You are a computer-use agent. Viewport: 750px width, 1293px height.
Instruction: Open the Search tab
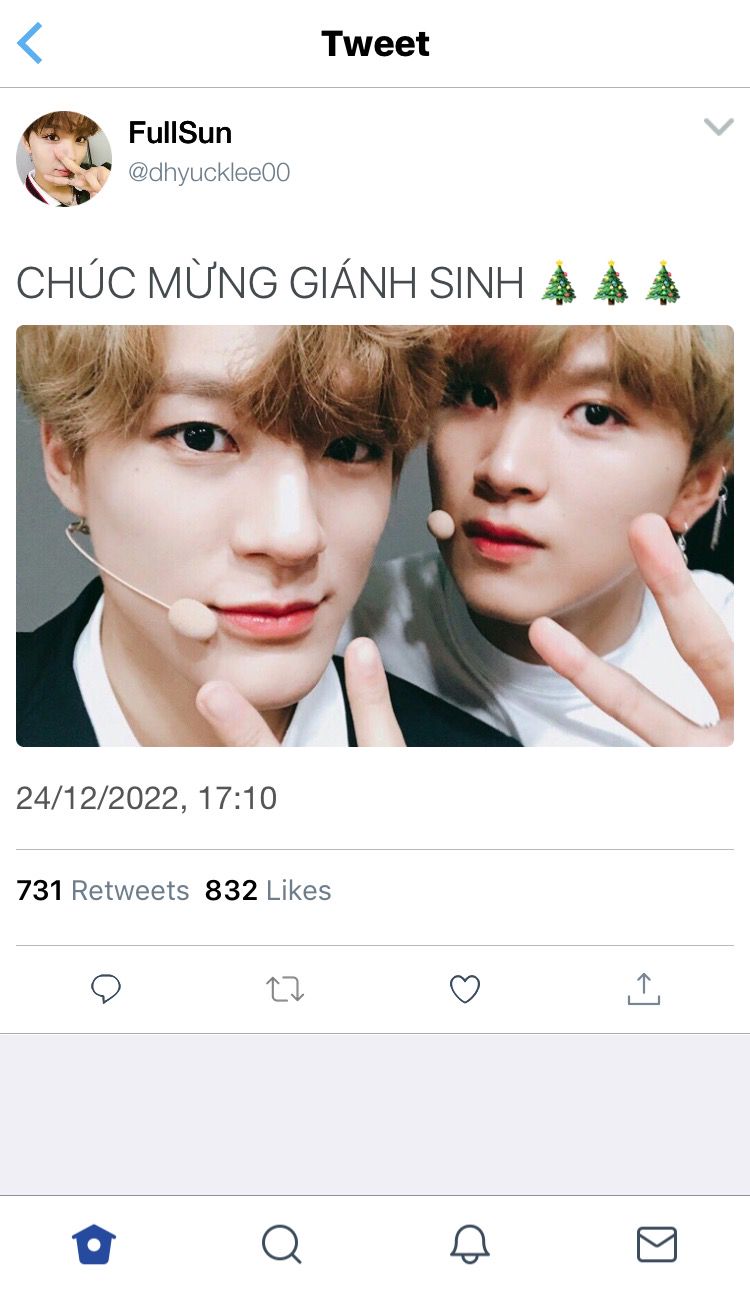[282, 1245]
